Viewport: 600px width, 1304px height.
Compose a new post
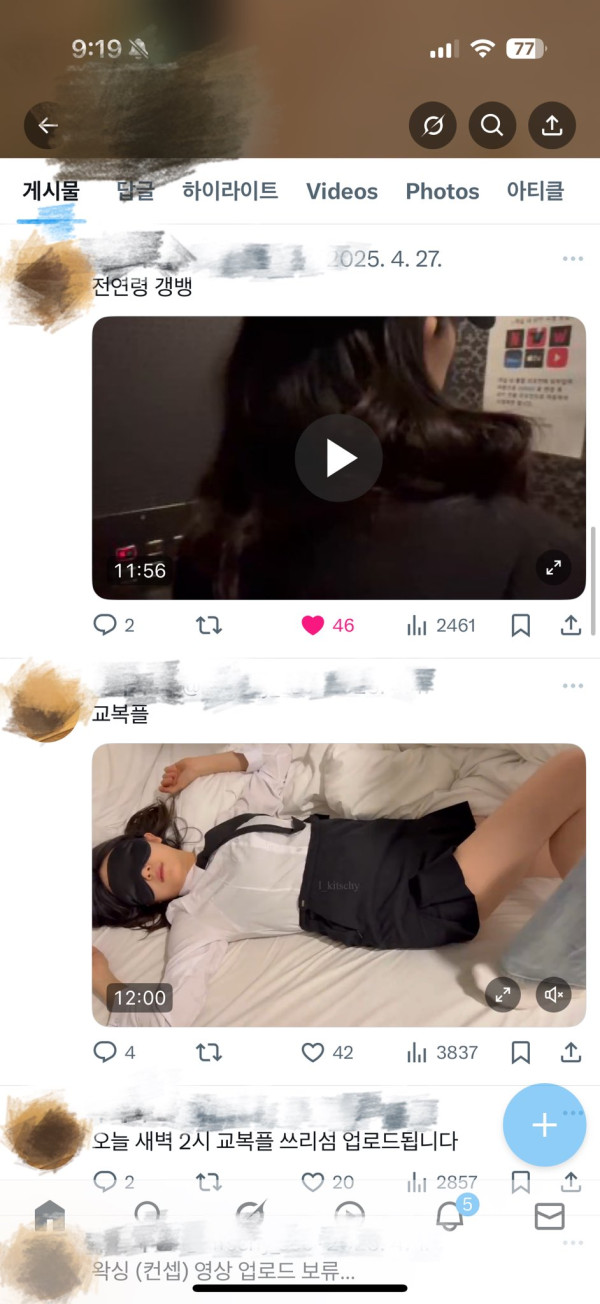(x=544, y=1125)
